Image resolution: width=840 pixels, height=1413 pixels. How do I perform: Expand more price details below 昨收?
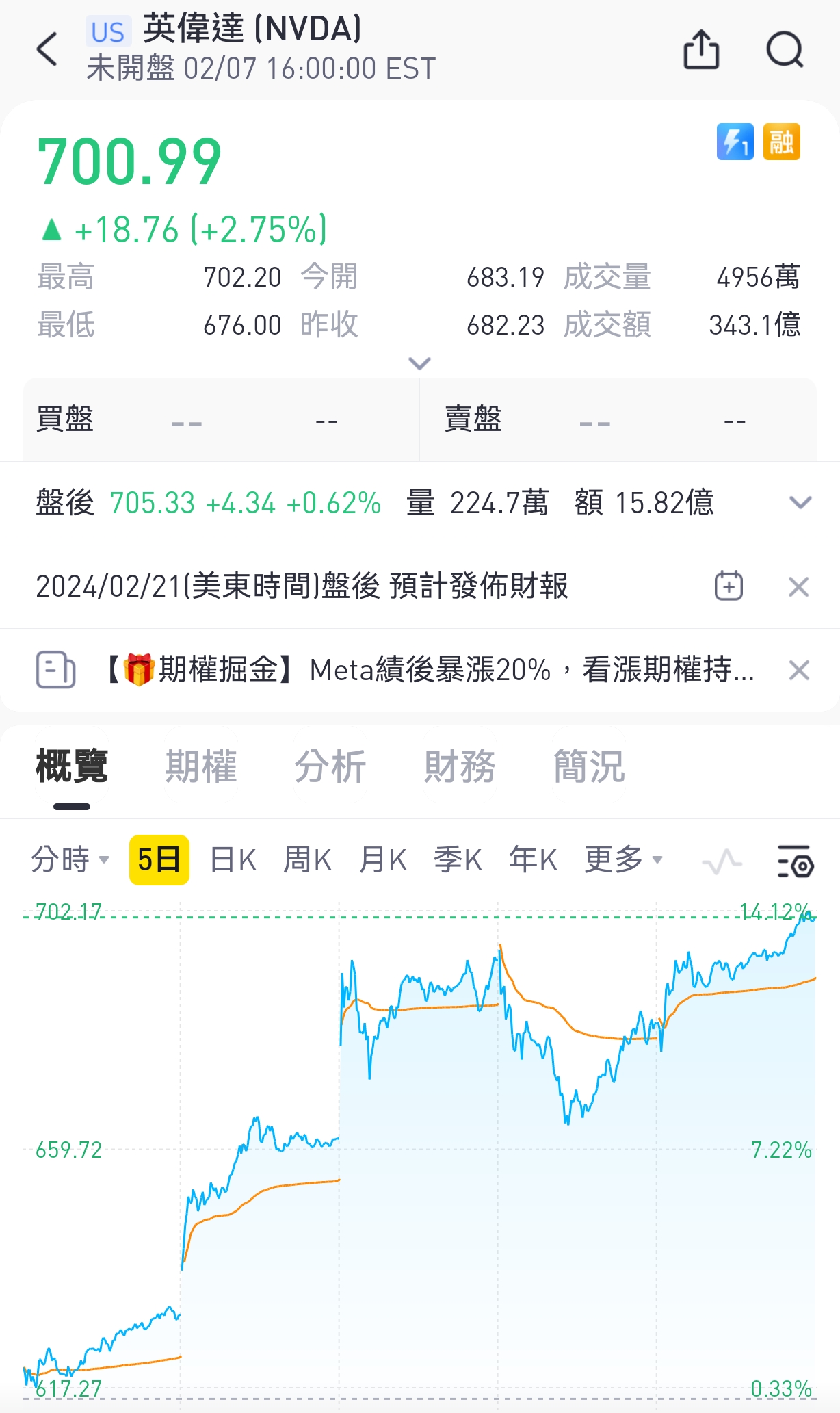419,363
